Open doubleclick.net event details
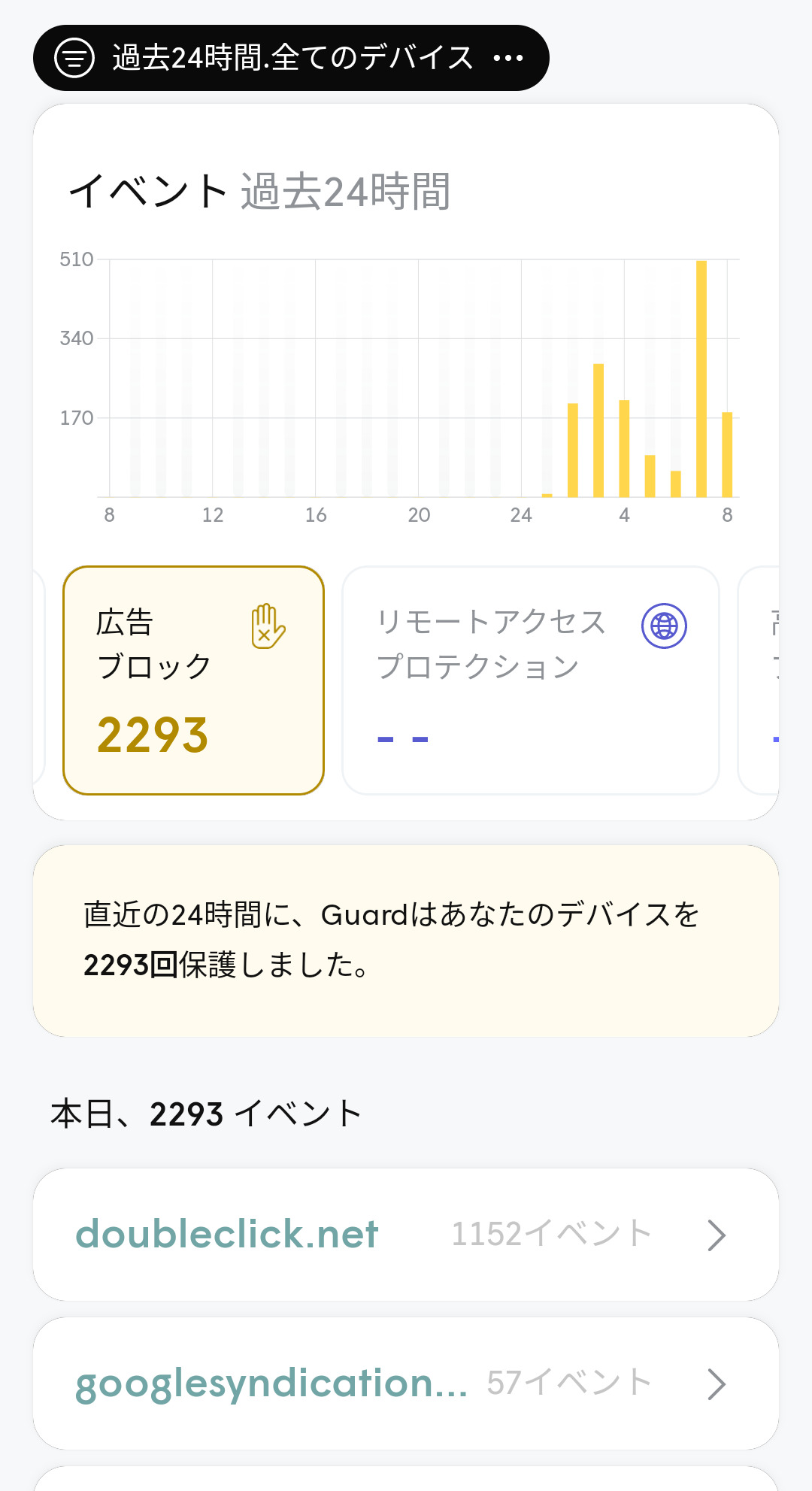The height and width of the screenshot is (1491, 812). (405, 1234)
